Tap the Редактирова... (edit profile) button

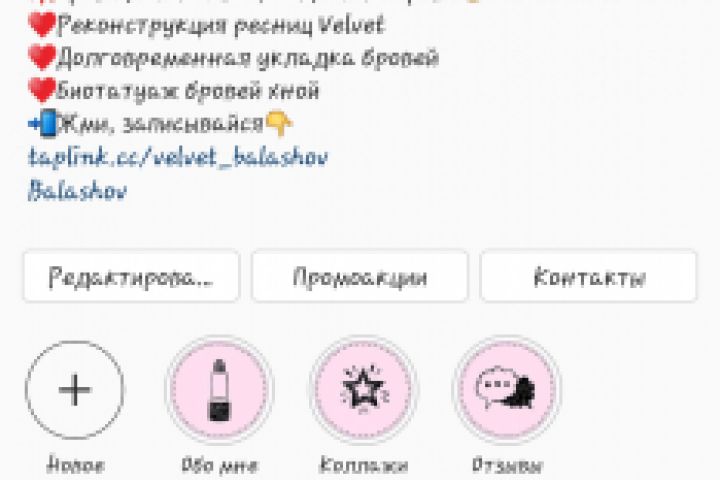point(132,277)
